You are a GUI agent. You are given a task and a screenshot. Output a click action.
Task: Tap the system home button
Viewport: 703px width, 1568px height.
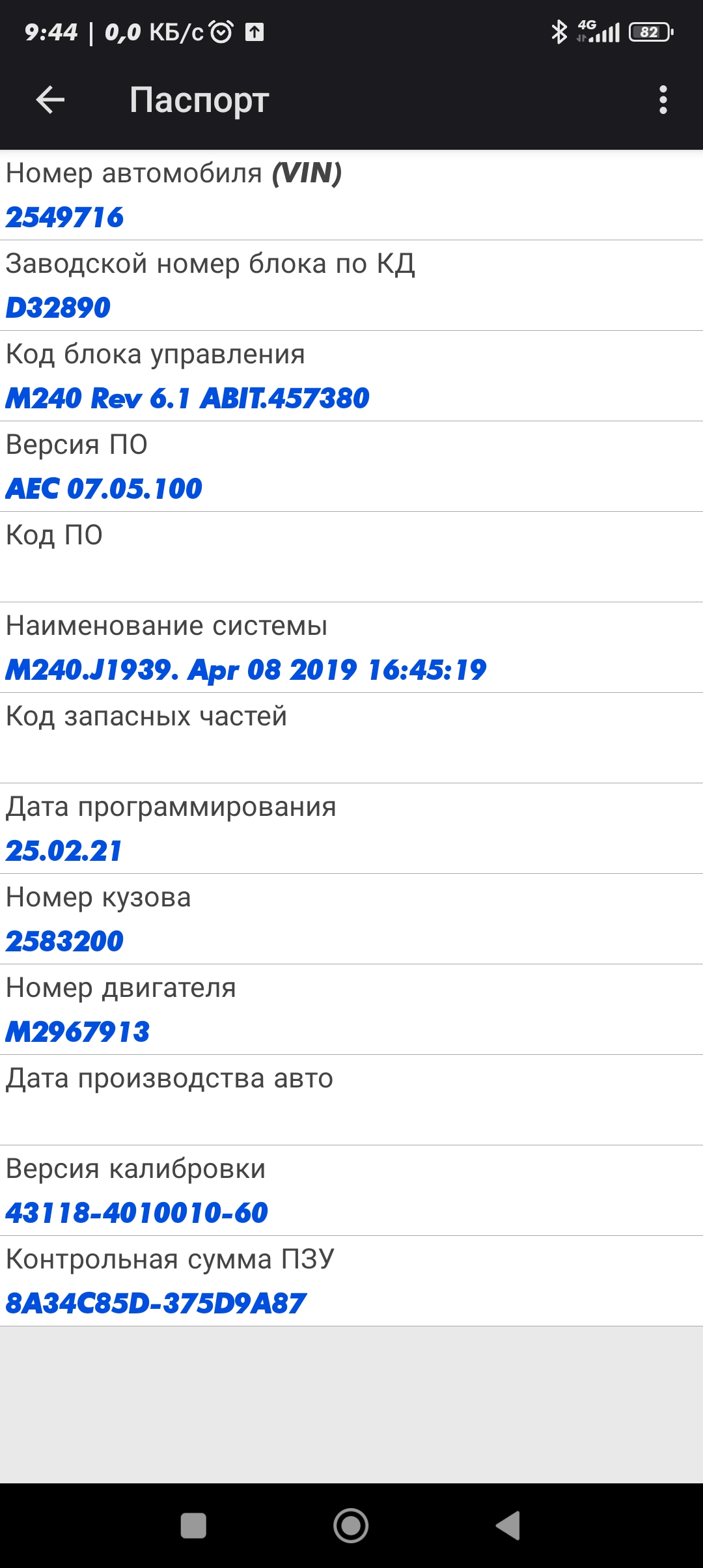(351, 1525)
